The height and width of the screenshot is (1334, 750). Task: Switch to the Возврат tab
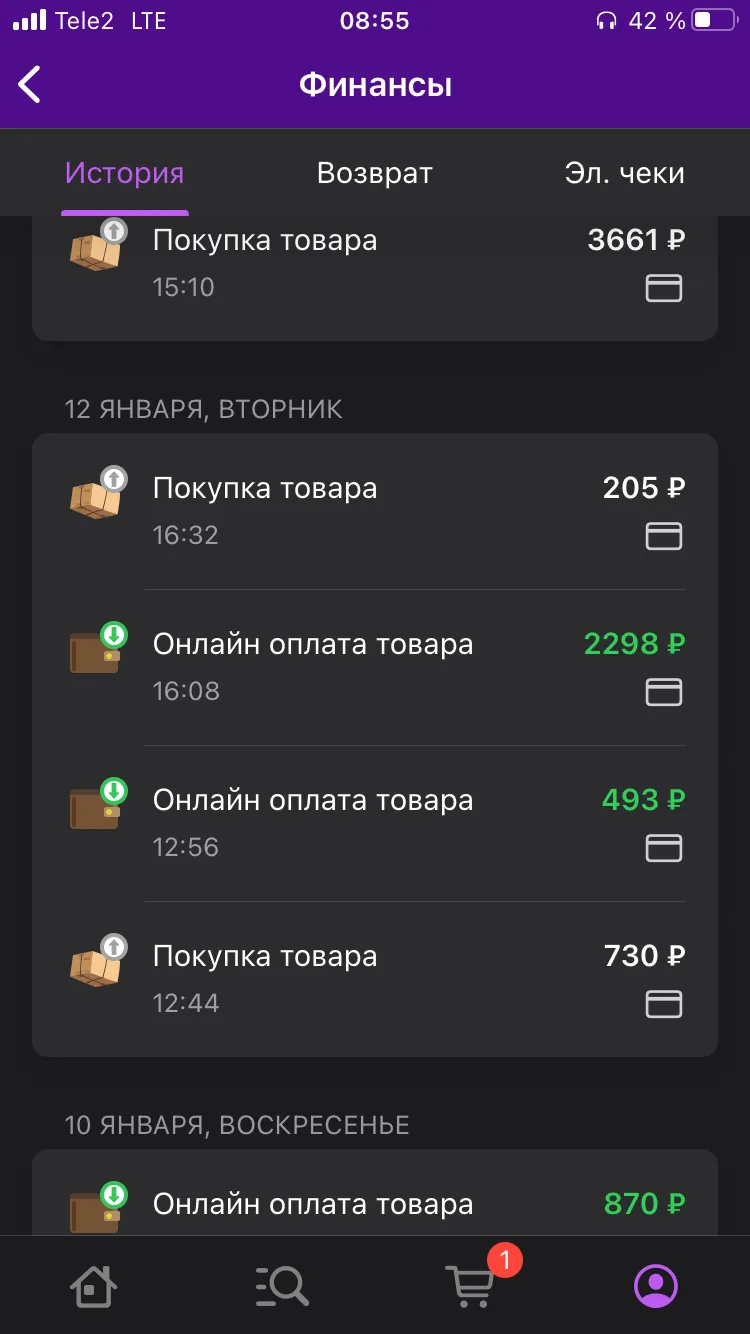click(x=375, y=173)
